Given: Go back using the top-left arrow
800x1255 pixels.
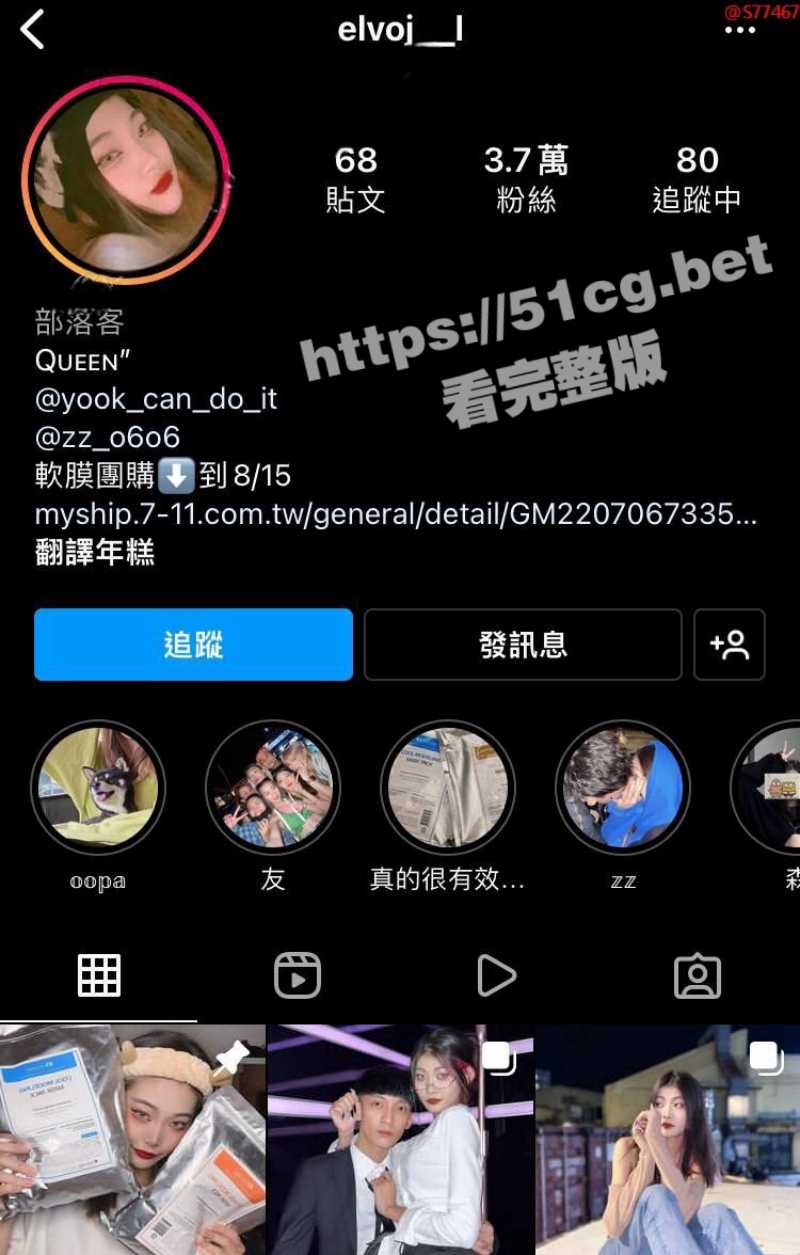Looking at the screenshot, I should (32, 30).
